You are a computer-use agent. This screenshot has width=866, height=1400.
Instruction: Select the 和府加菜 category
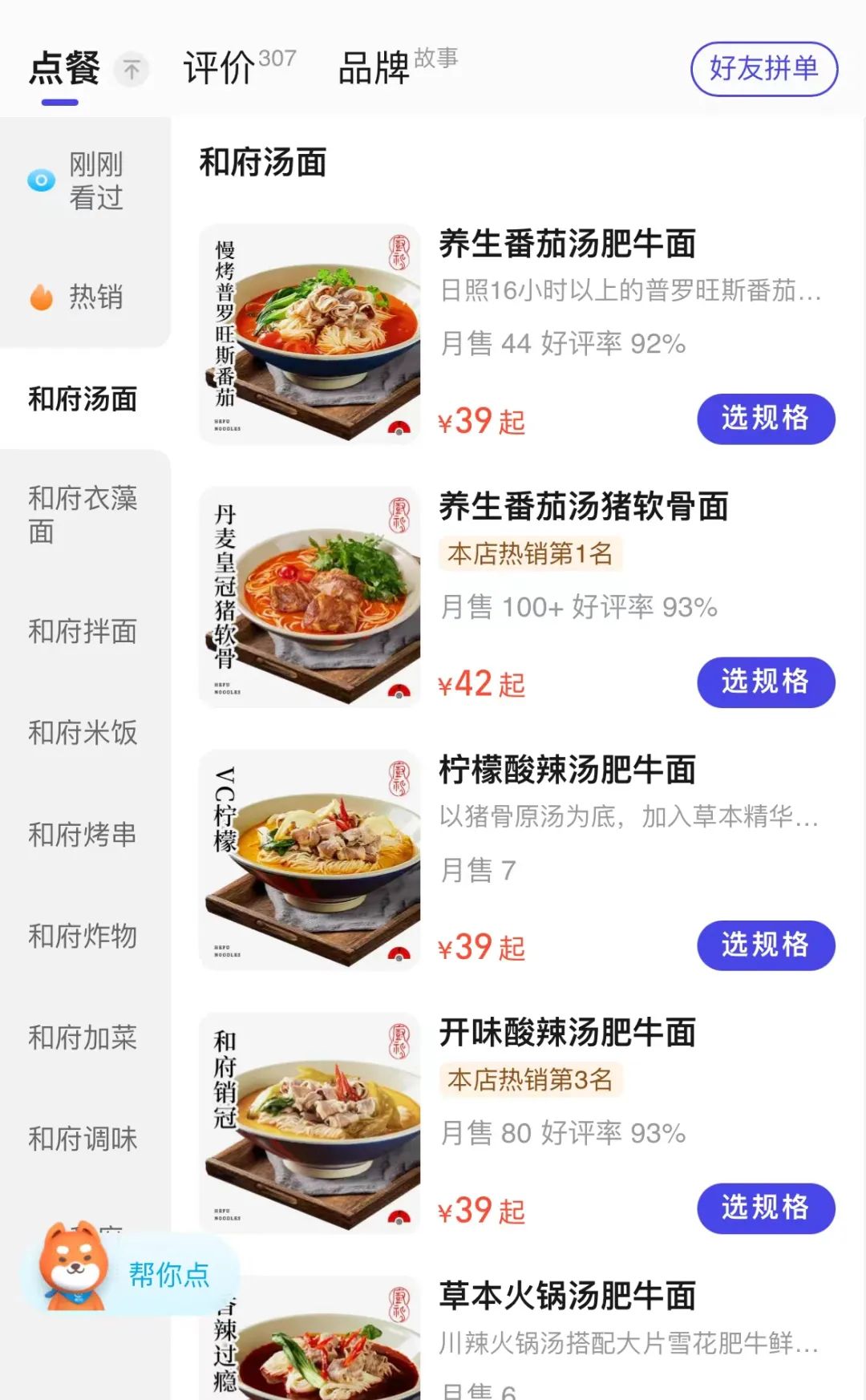click(x=83, y=1038)
